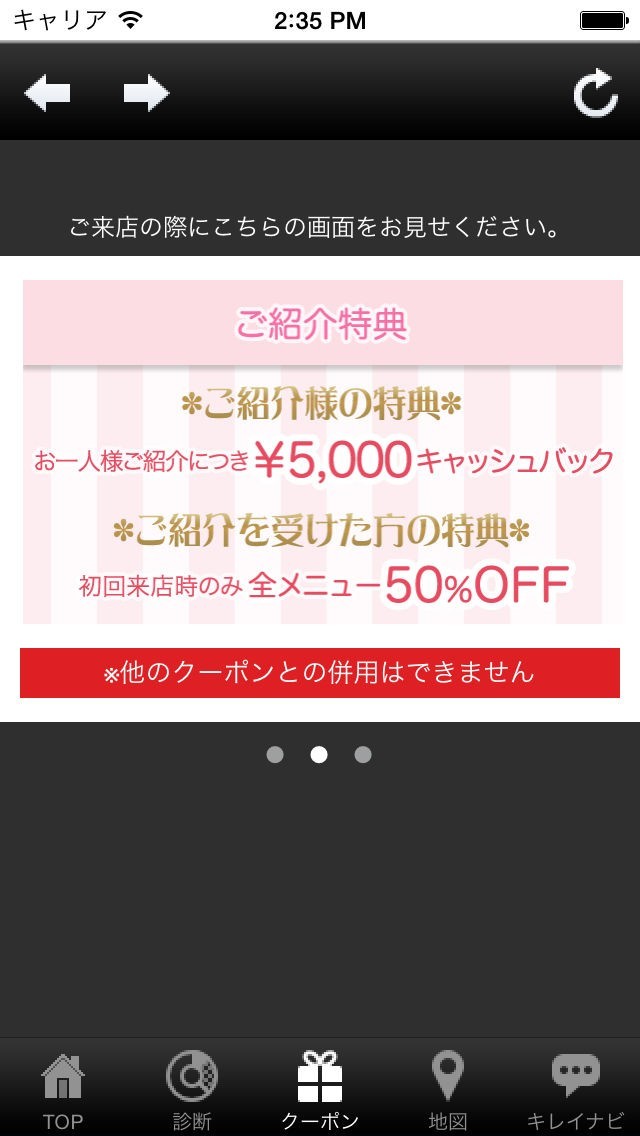Jump to the first coupon page dot
The image size is (640, 1136).
(x=275, y=755)
